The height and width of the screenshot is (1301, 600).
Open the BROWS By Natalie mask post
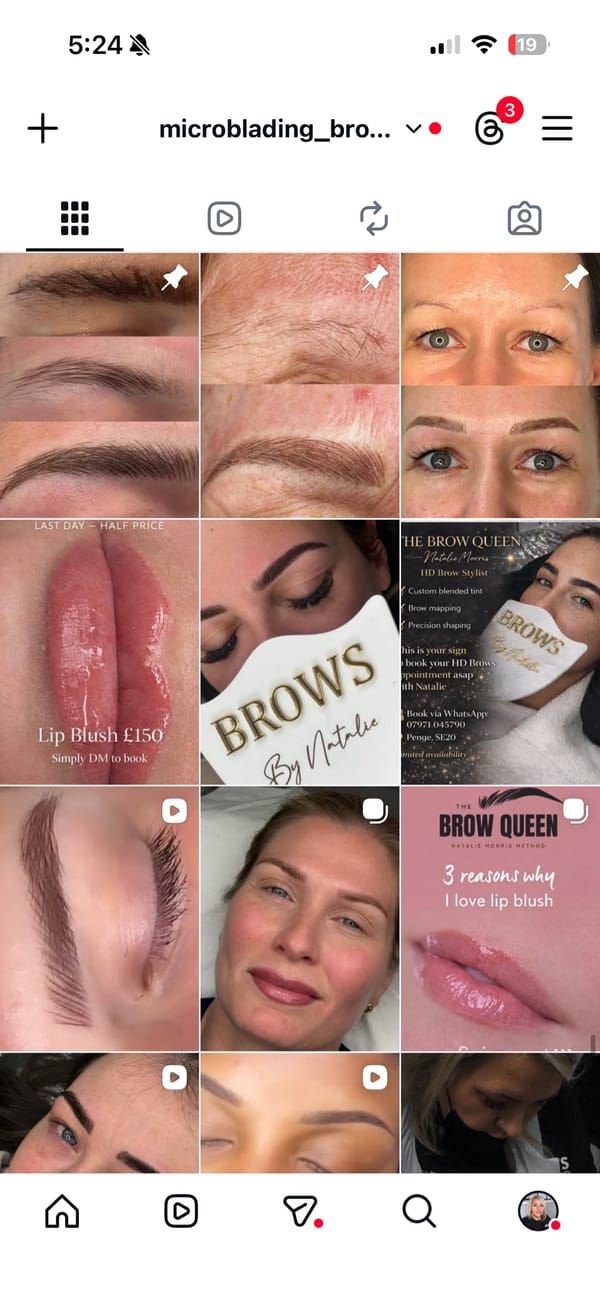click(300, 651)
